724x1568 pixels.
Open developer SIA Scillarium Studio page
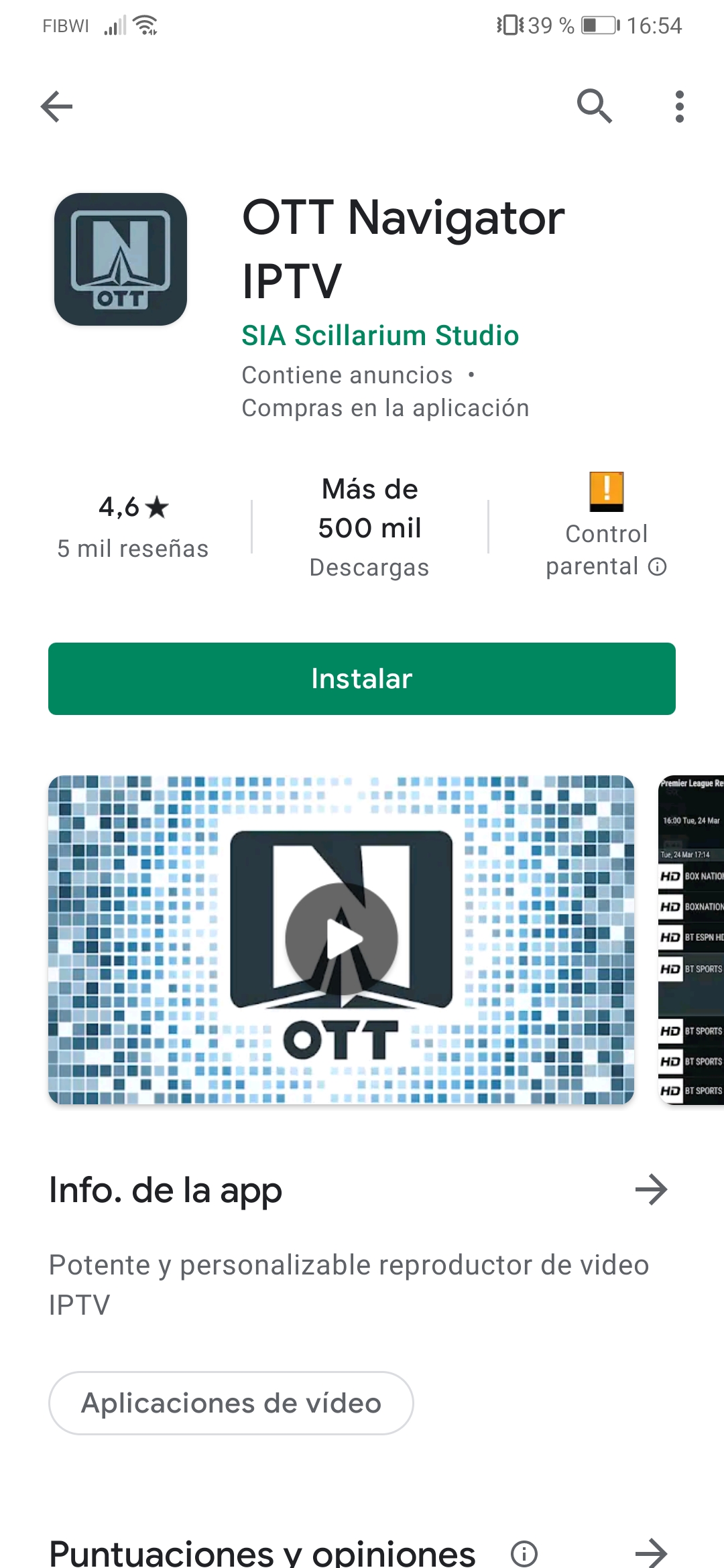[x=380, y=336]
